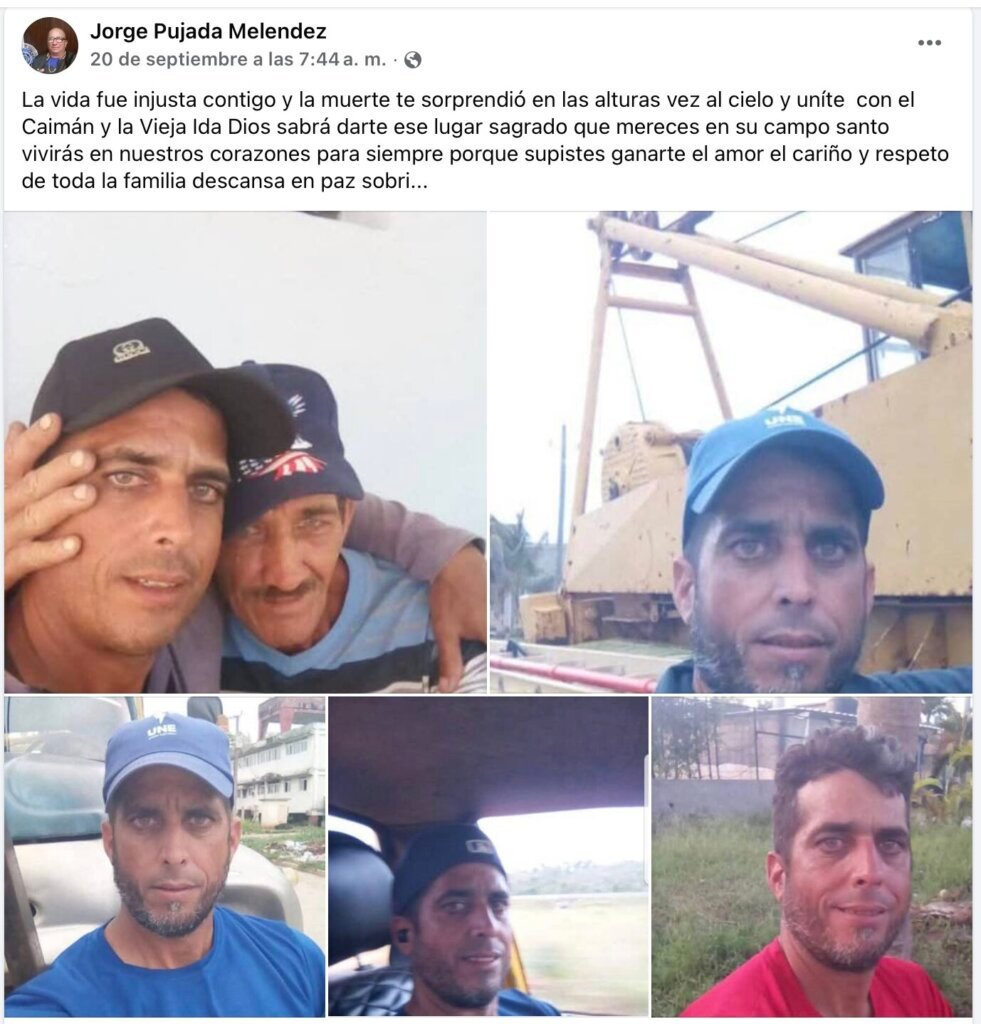Open the Jorge Pujada Melendez profile name
The height and width of the screenshot is (1024, 981).
click(208, 32)
